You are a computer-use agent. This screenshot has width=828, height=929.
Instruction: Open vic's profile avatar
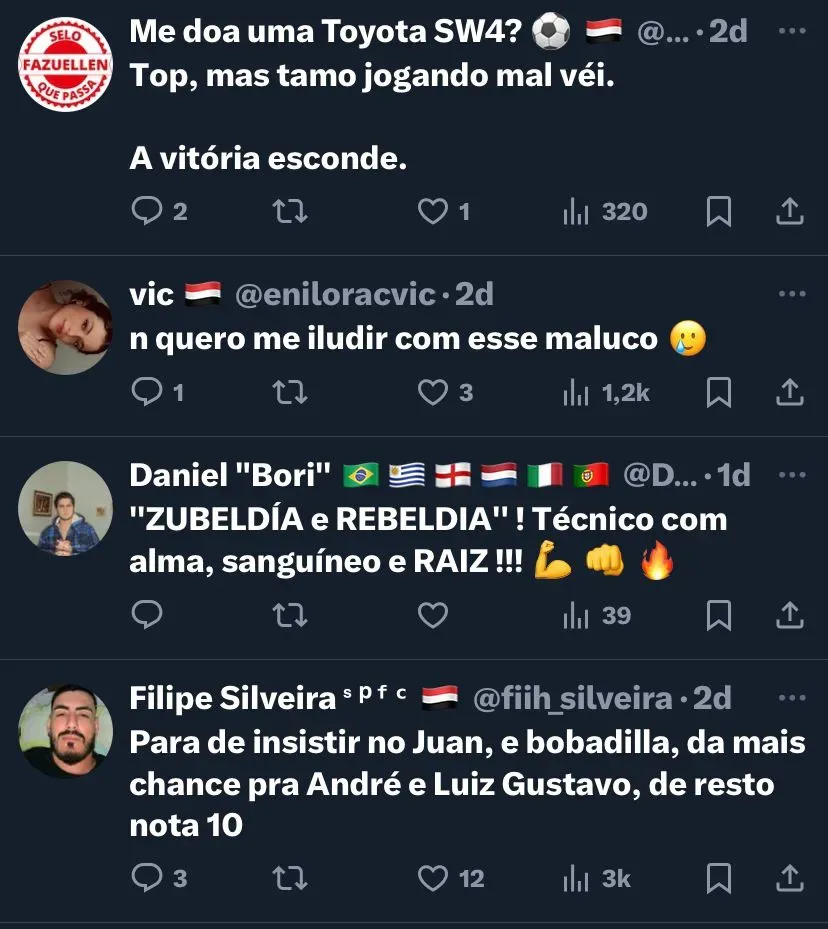click(x=65, y=327)
